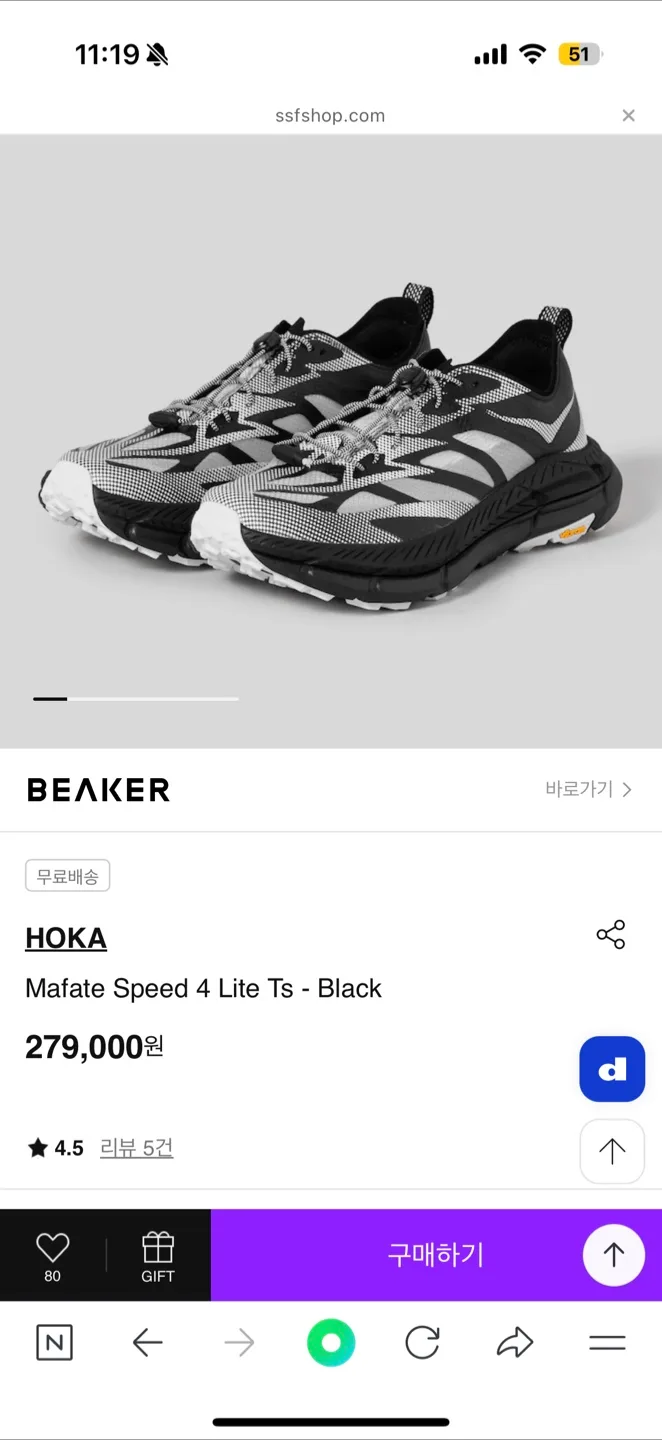
Task: Add the shoe to wishlist hearts
Action: click(52, 1254)
